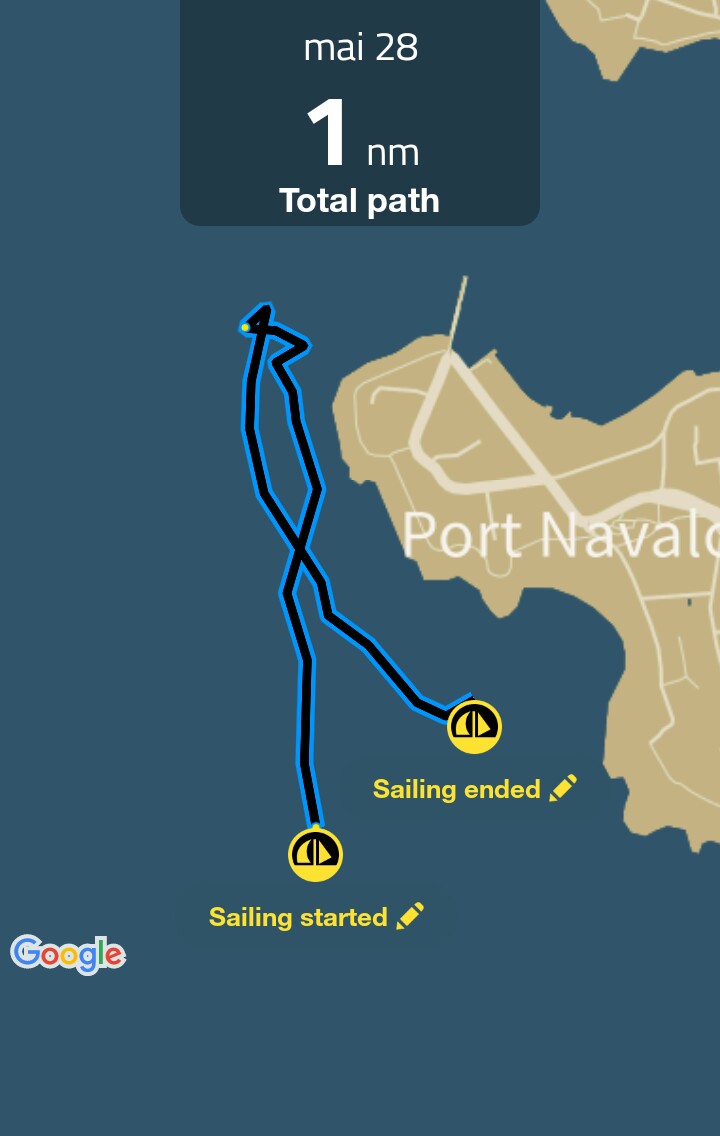The height and width of the screenshot is (1136, 720).
Task: Tap the Sailing started boat marker
Action: (315, 855)
